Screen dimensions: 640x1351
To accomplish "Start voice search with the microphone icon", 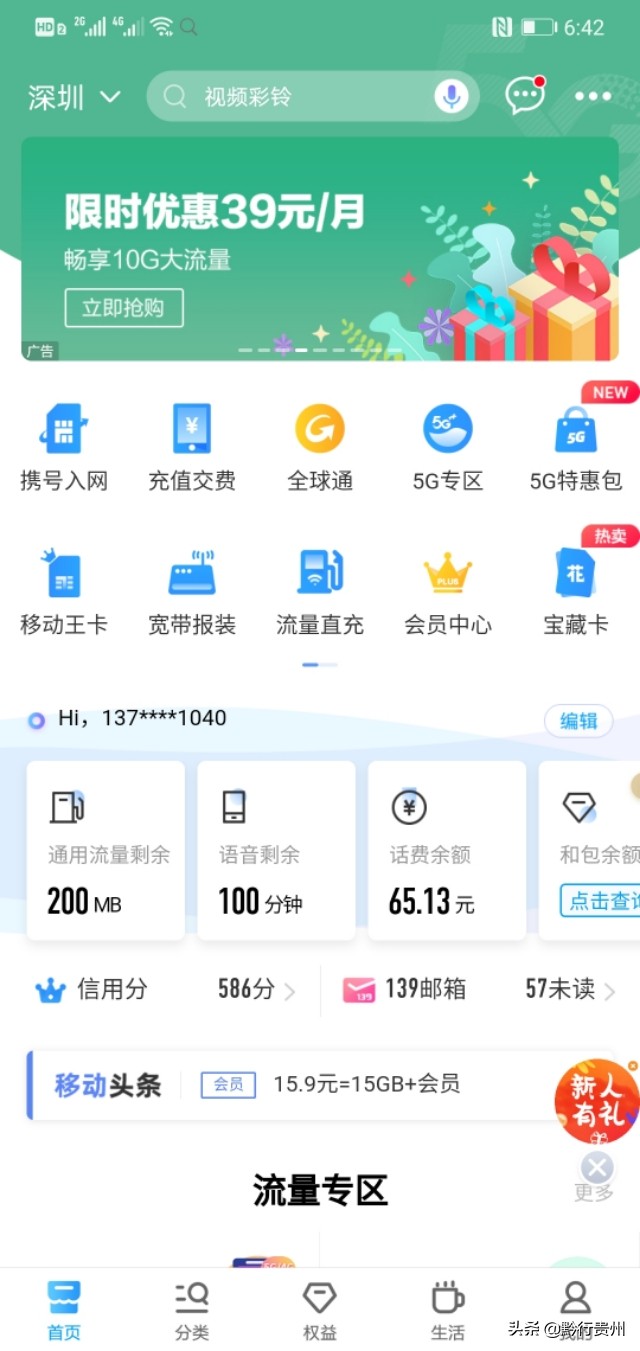I will (451, 97).
